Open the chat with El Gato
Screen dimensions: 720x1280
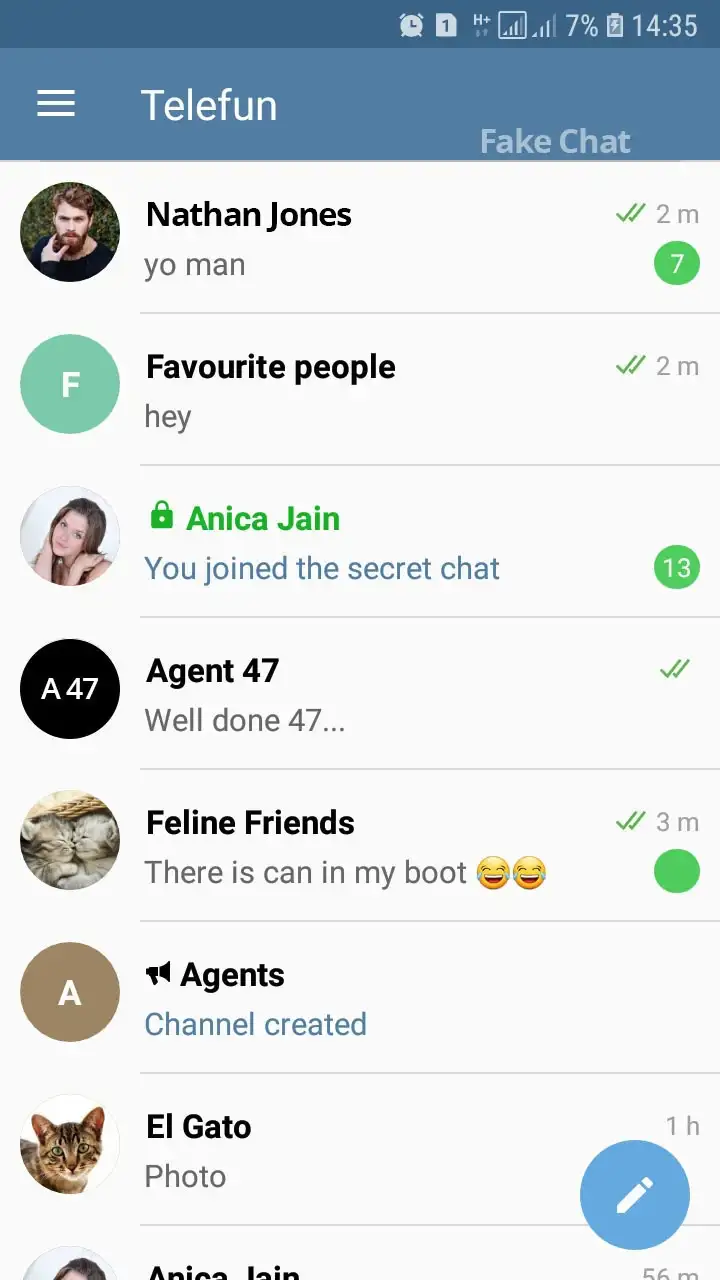pyautogui.click(x=360, y=1149)
